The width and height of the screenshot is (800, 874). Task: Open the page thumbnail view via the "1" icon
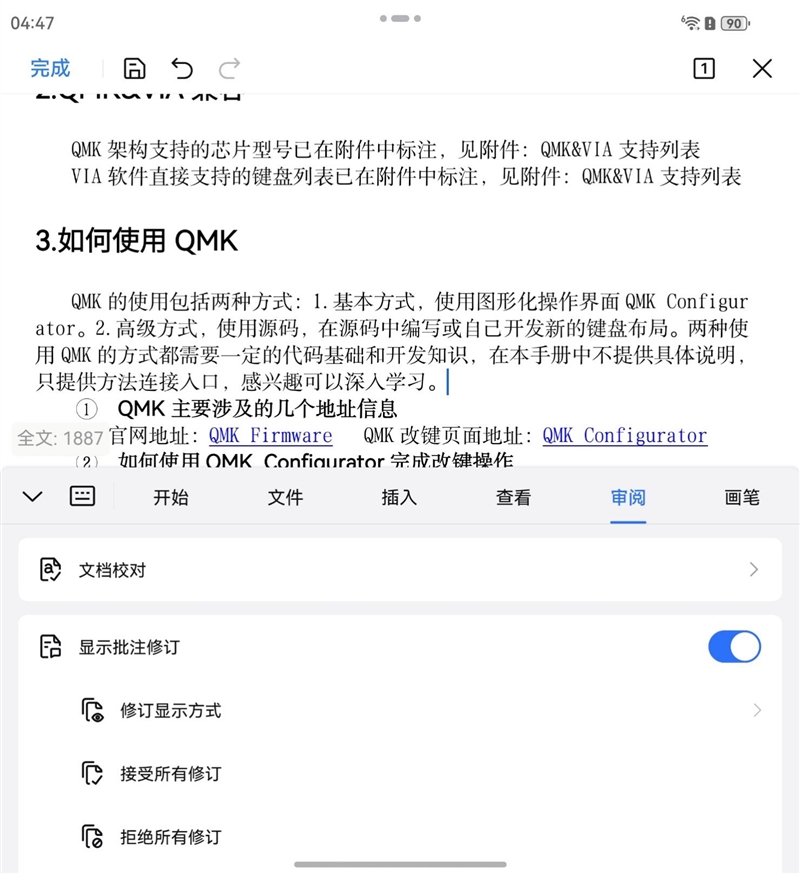click(703, 69)
